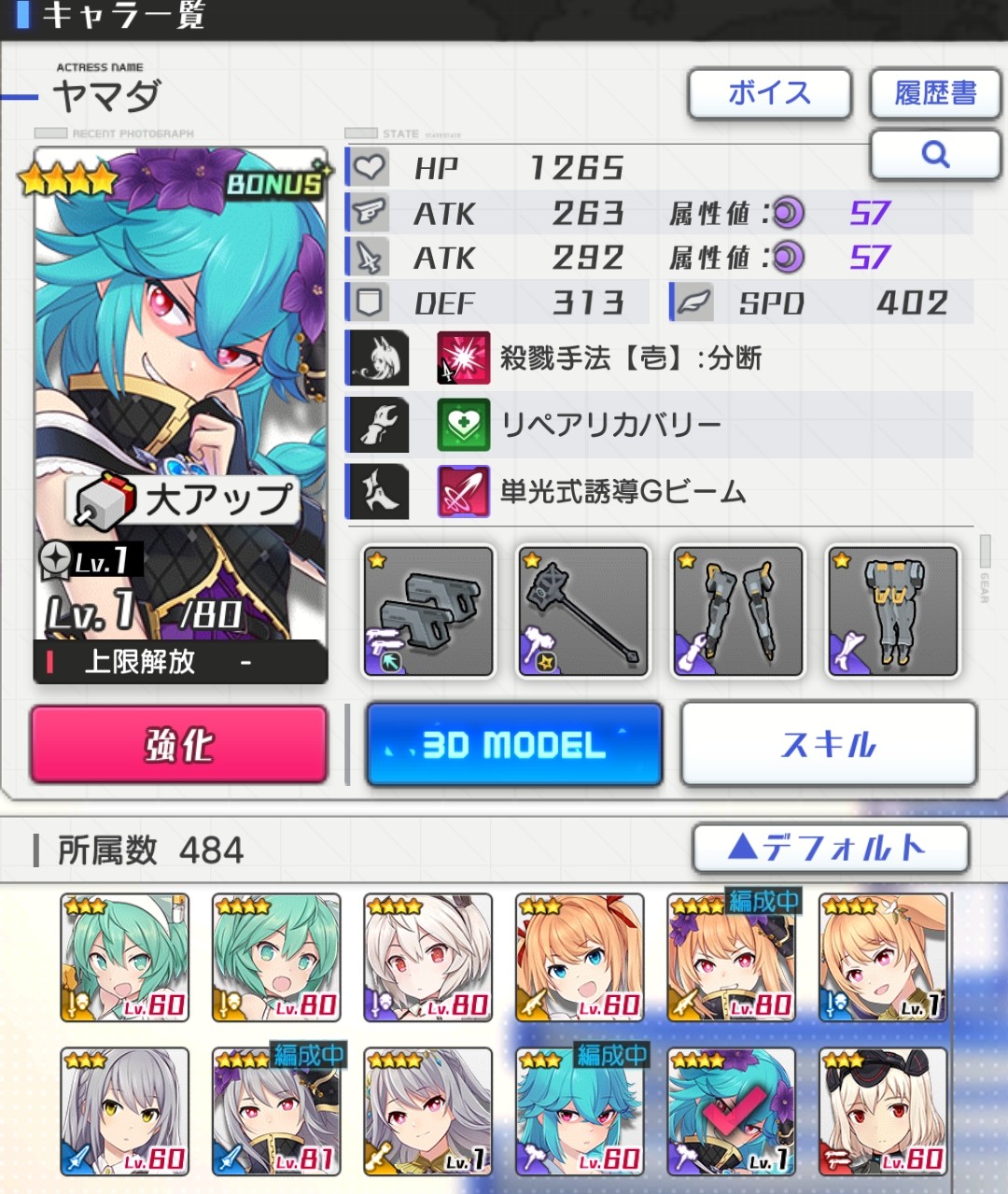Select the silver-haired Lv.81 character
Image resolution: width=1008 pixels, height=1194 pixels.
tap(276, 1111)
